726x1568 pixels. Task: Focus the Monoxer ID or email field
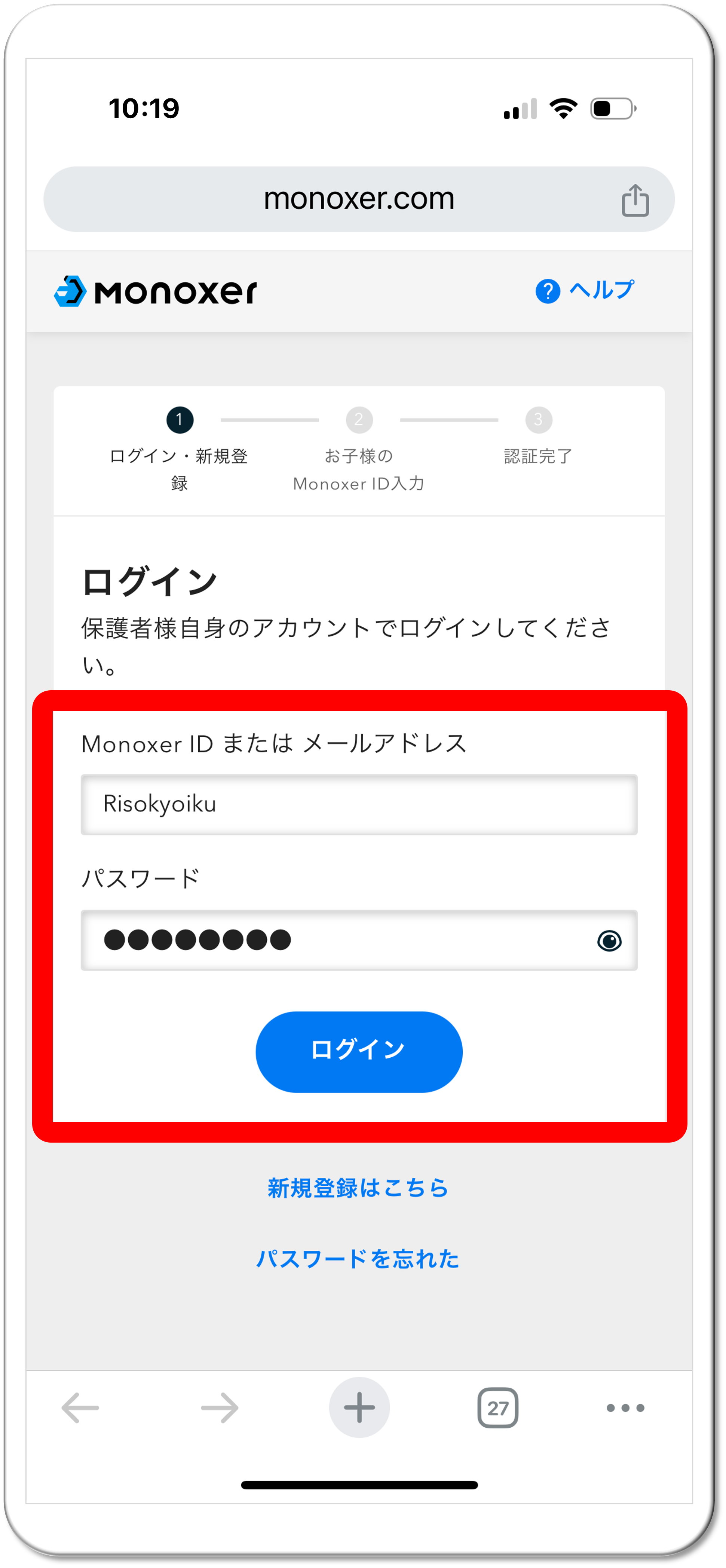358,804
